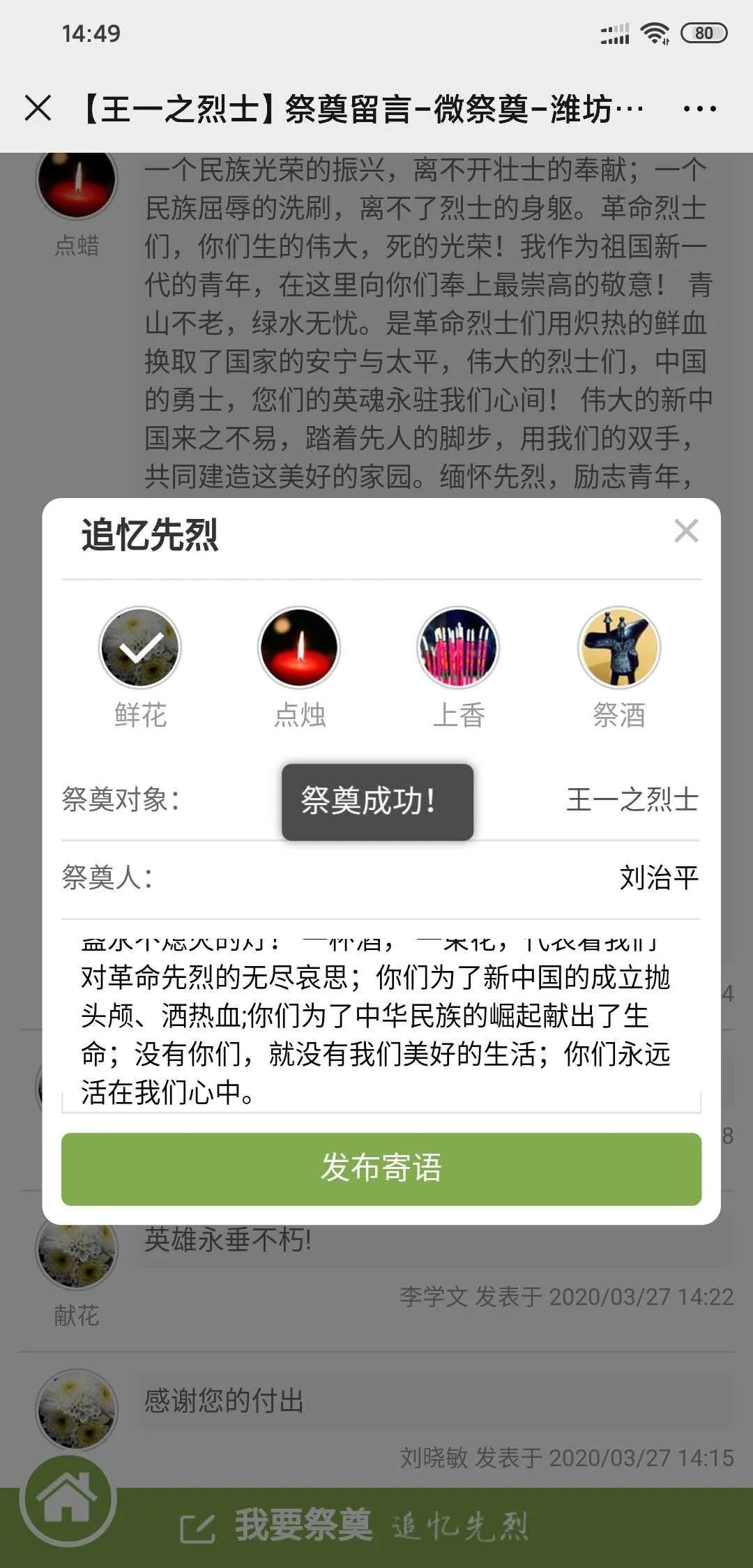Close the webpage with the X icon
Image resolution: width=753 pixels, height=1568 pixels.
point(38,109)
